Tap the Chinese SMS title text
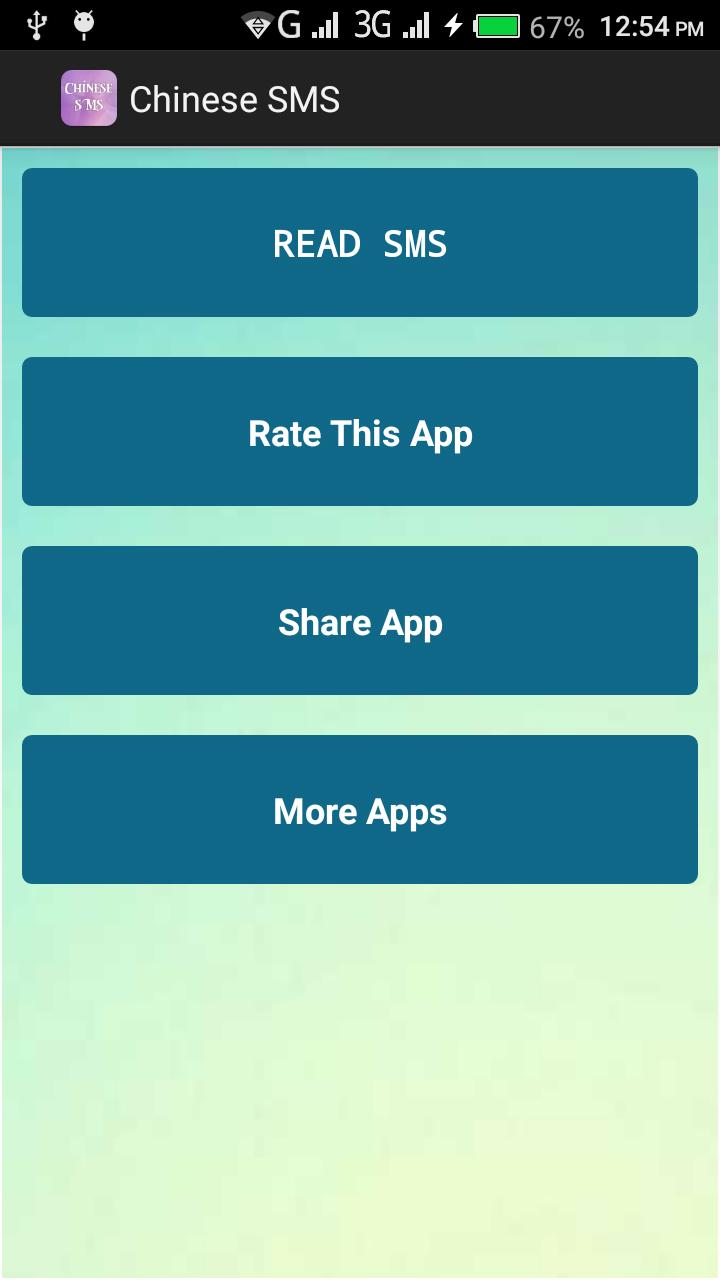Image resolution: width=720 pixels, height=1280 pixels. point(234,99)
